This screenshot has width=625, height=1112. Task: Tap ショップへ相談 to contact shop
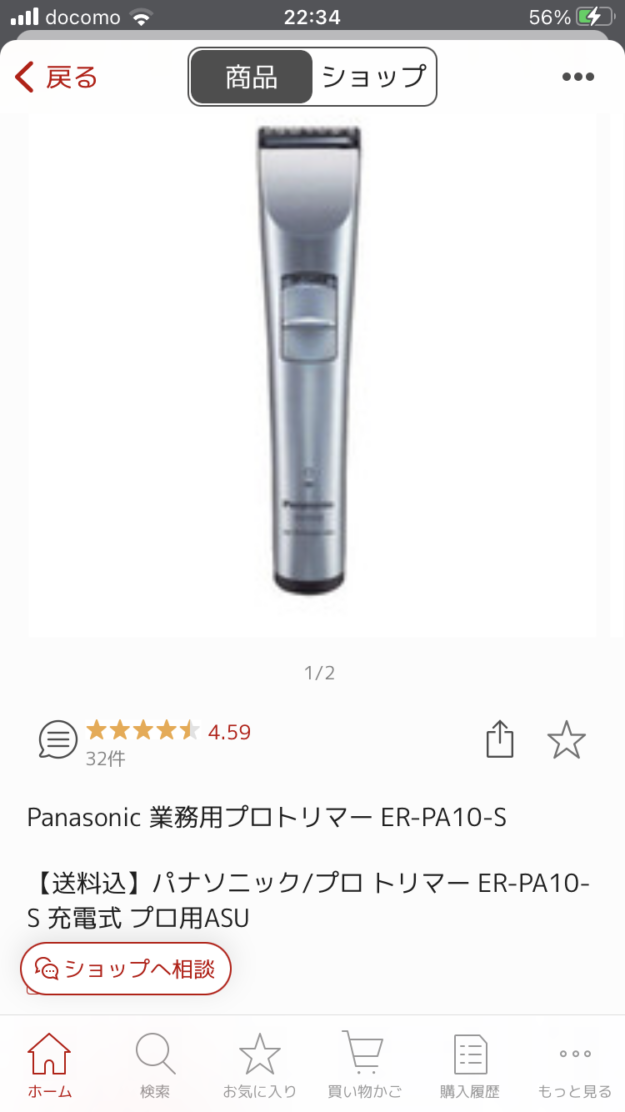126,968
